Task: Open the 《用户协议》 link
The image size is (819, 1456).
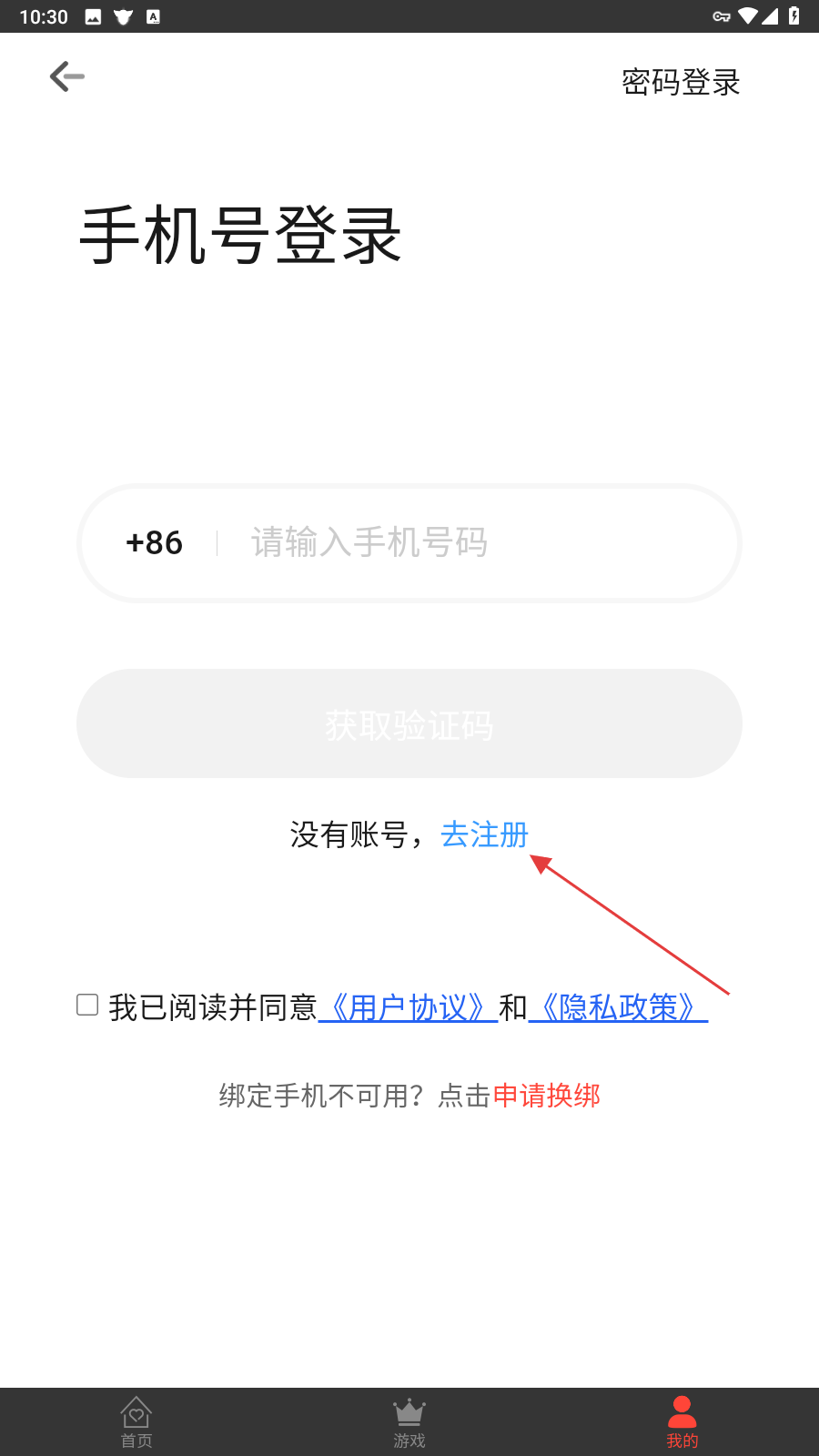Action: (408, 1007)
